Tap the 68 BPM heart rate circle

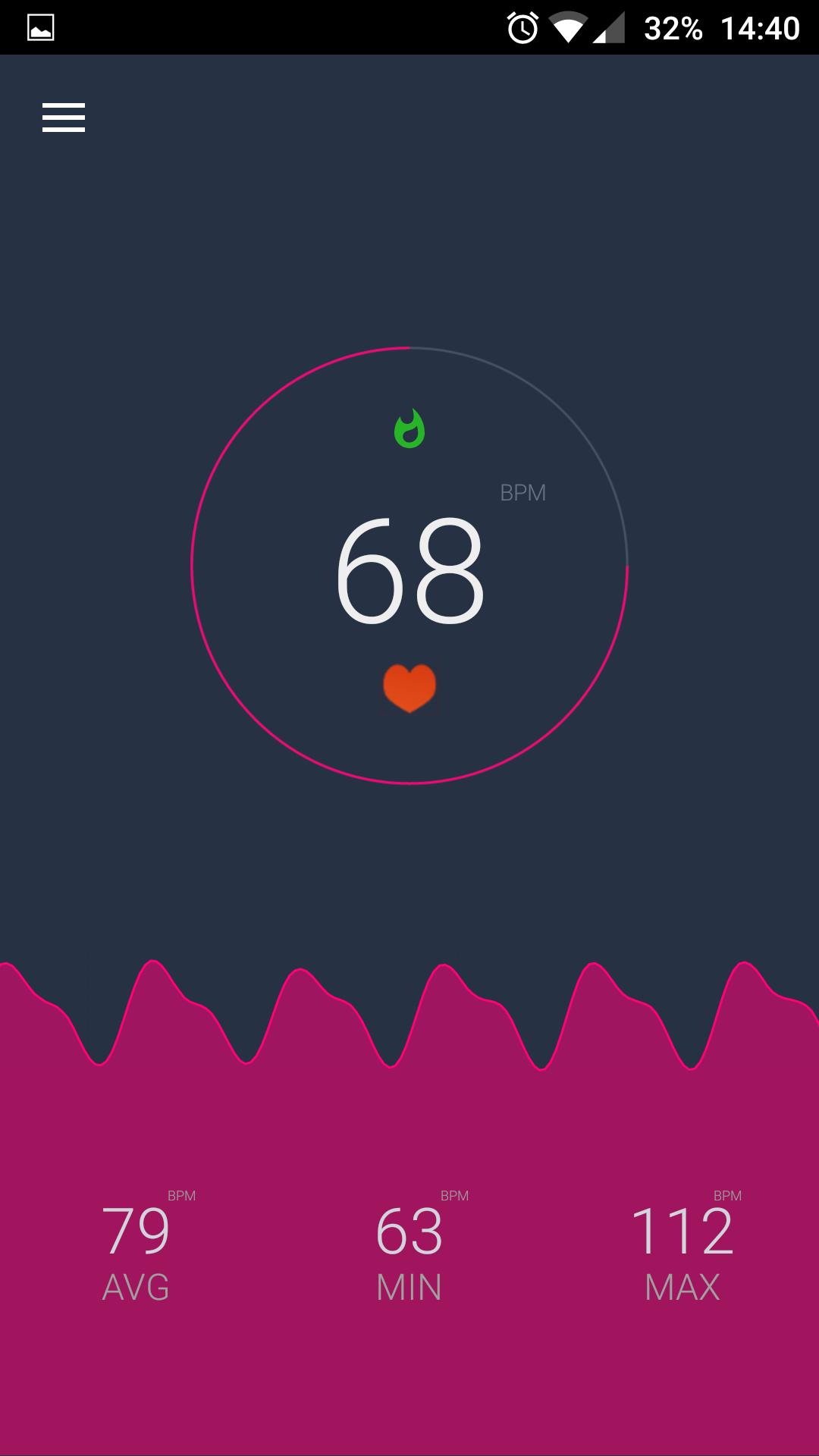pyautogui.click(x=409, y=566)
